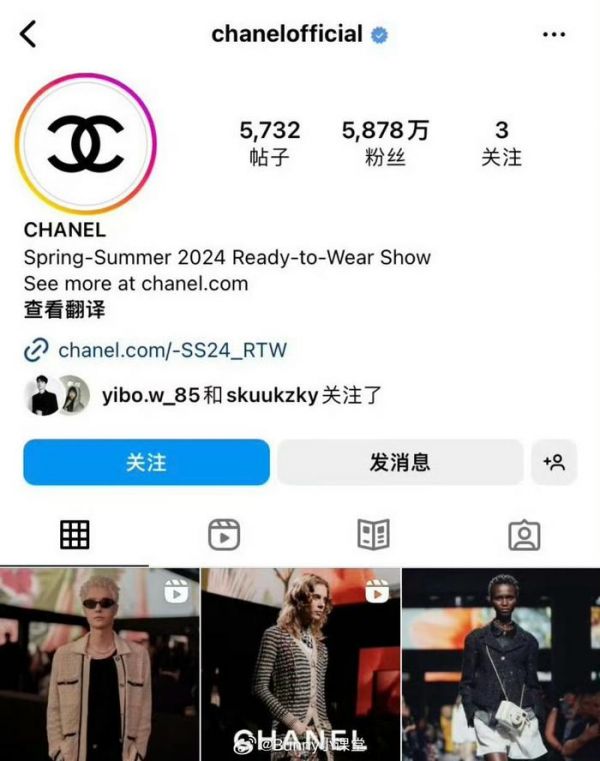The width and height of the screenshot is (600, 761).
Task: Tap 查看翻译 to translate the bio
Action: (x=64, y=310)
